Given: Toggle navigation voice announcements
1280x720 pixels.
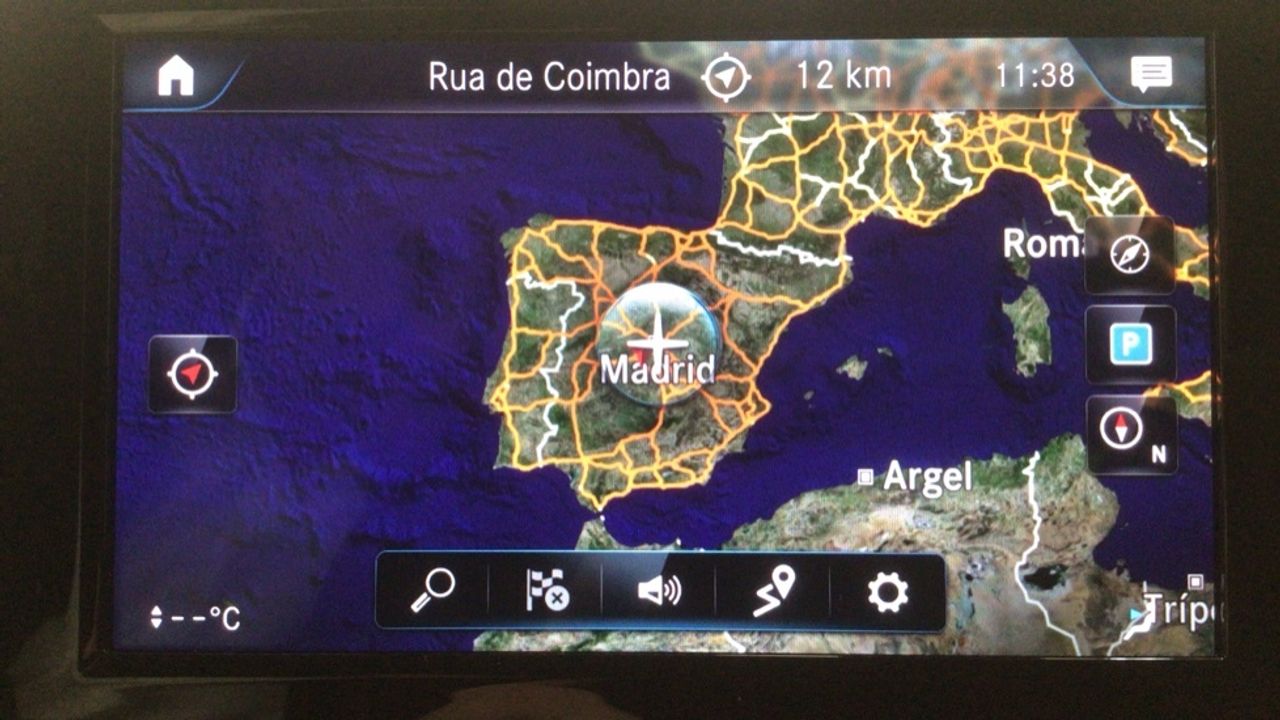Looking at the screenshot, I should [x=659, y=591].
